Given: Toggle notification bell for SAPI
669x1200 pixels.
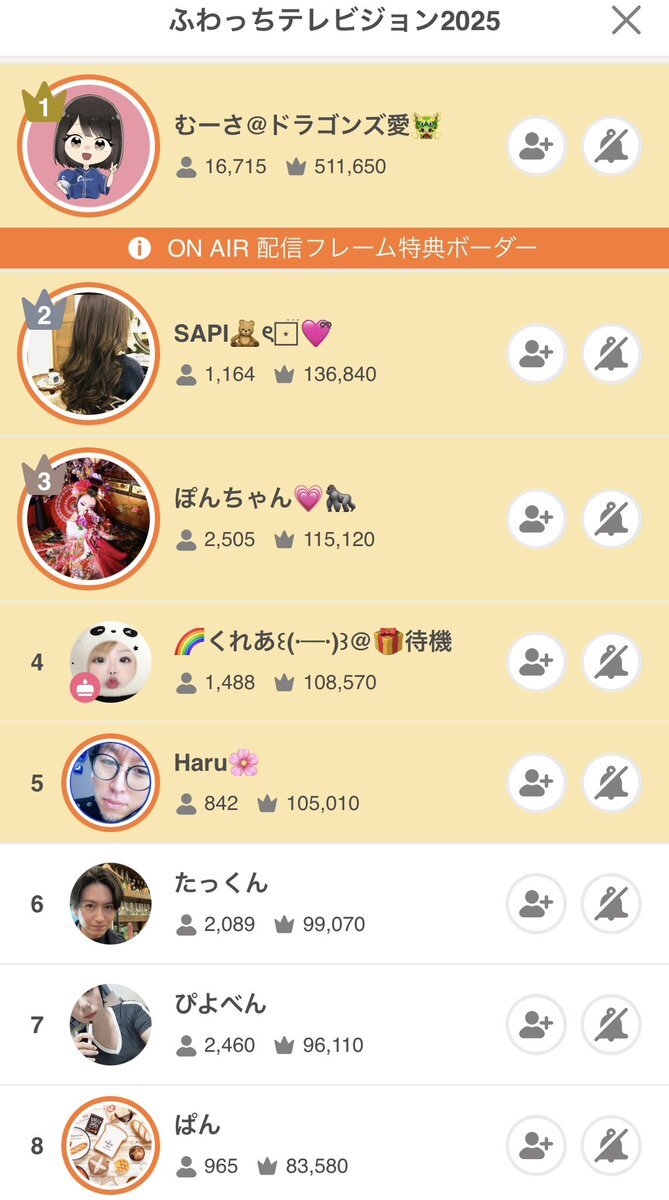Looking at the screenshot, I should tap(611, 354).
